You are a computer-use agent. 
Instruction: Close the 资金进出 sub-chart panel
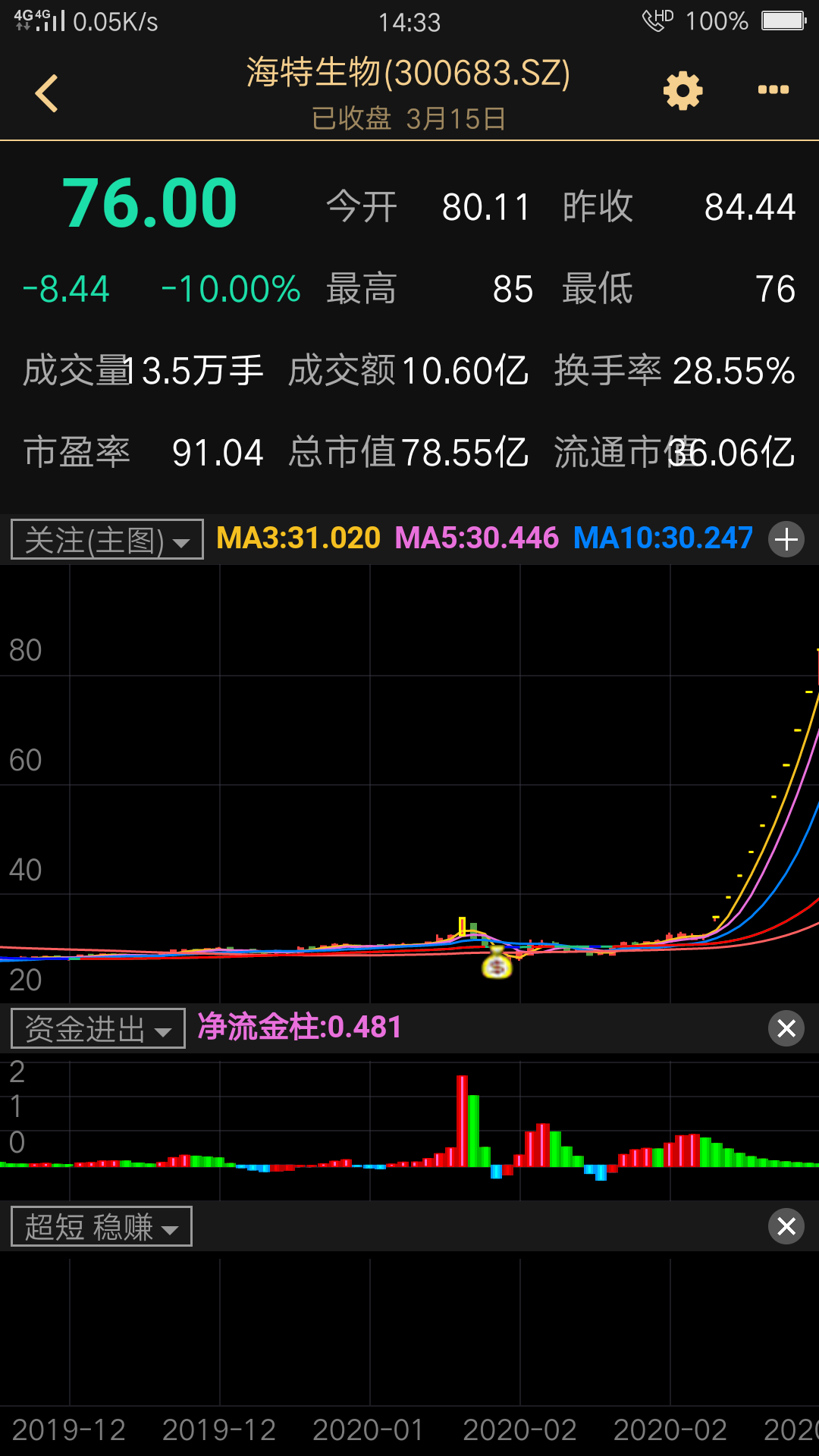[x=786, y=1028]
